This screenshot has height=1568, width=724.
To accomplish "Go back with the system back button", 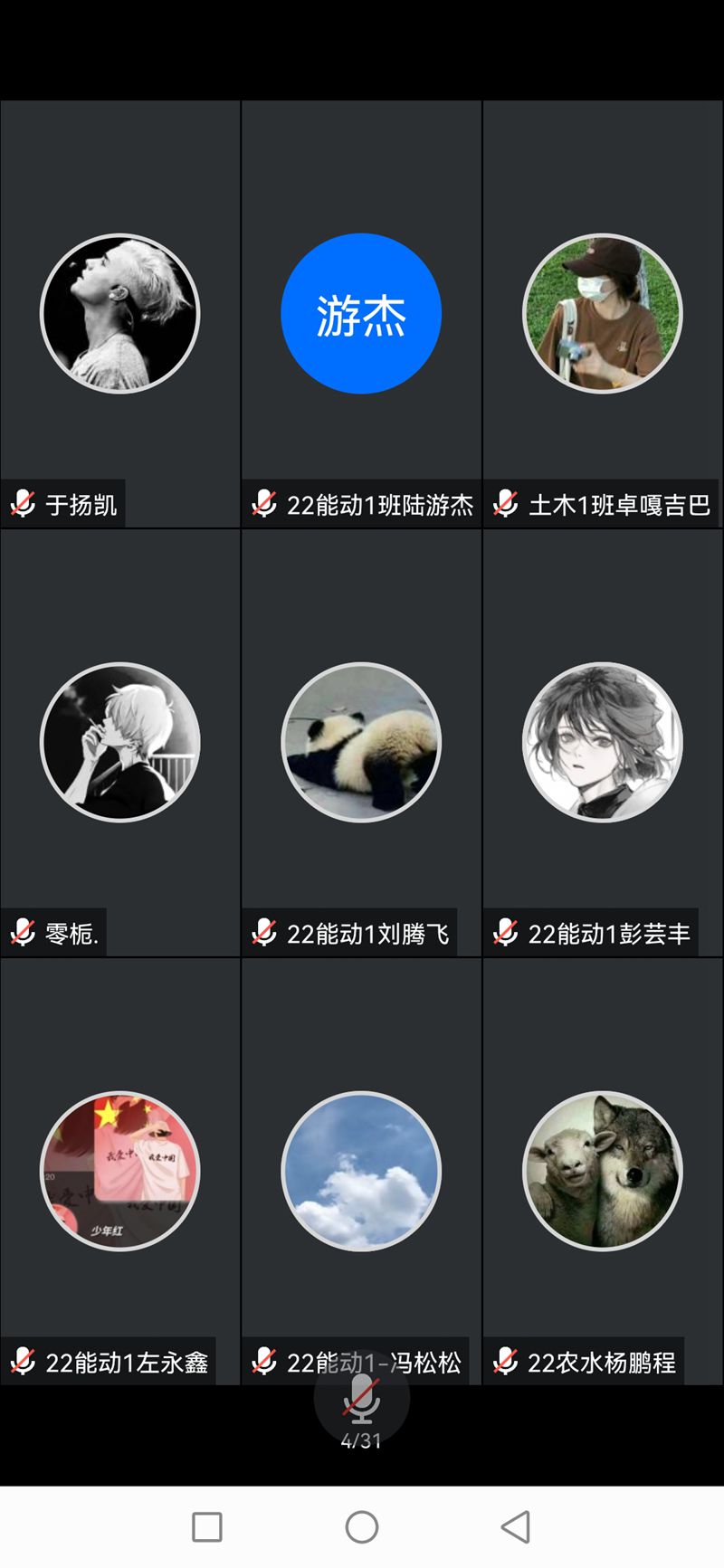I will pos(516,1527).
